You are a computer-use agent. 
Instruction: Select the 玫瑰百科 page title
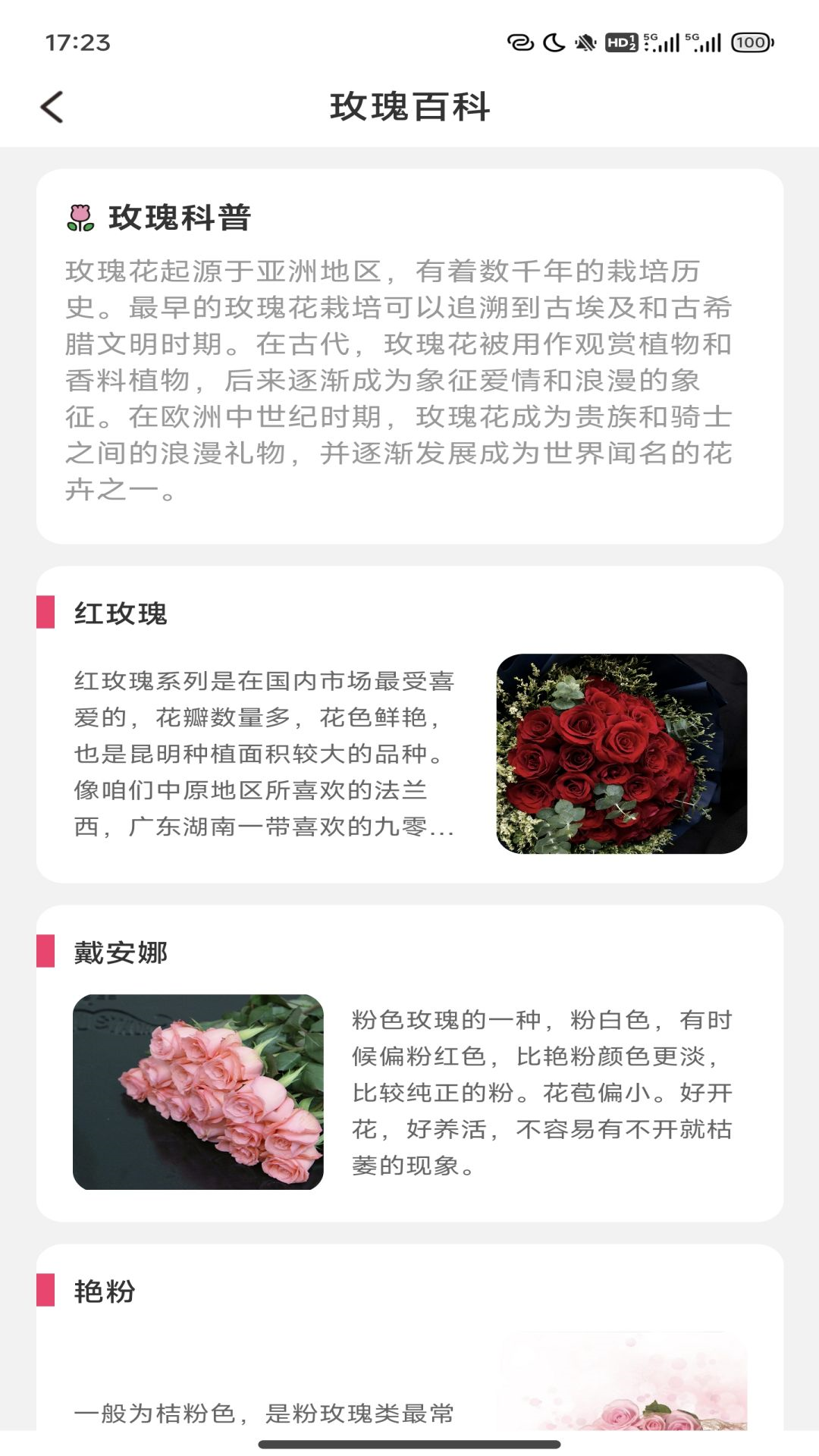[409, 107]
